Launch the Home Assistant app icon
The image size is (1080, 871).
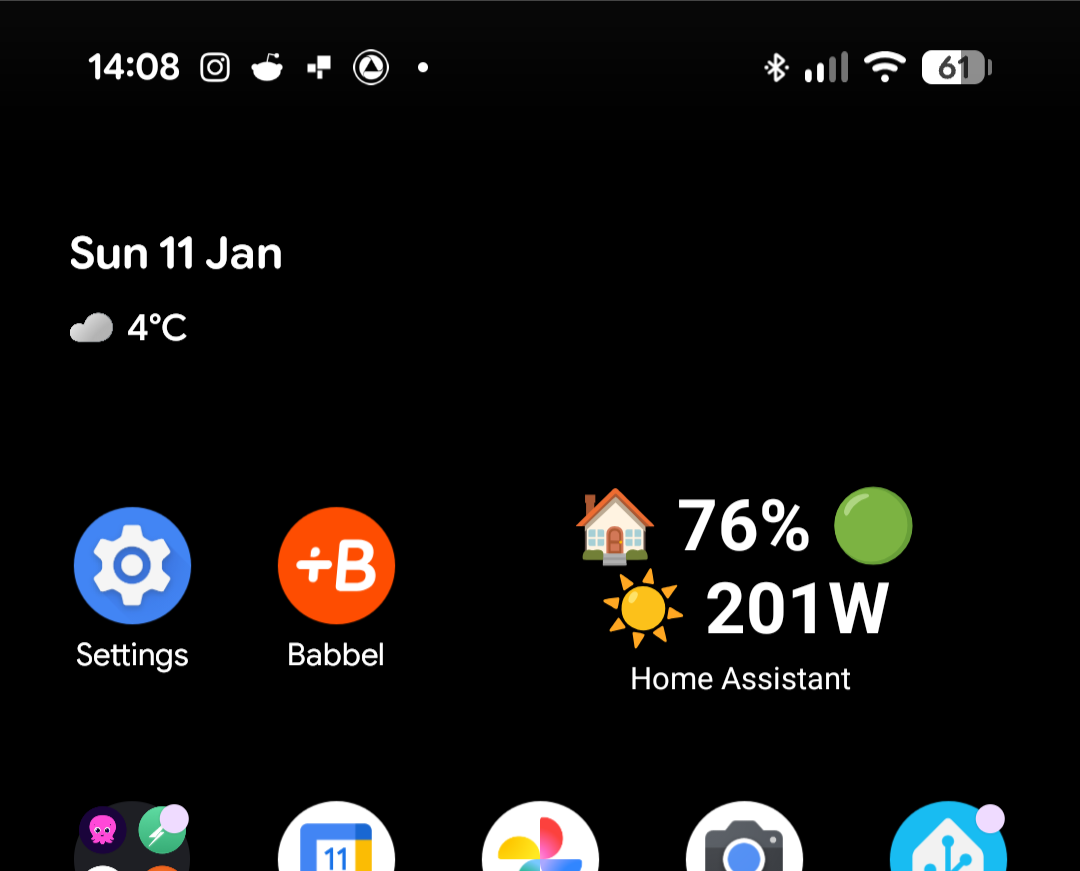(x=947, y=845)
